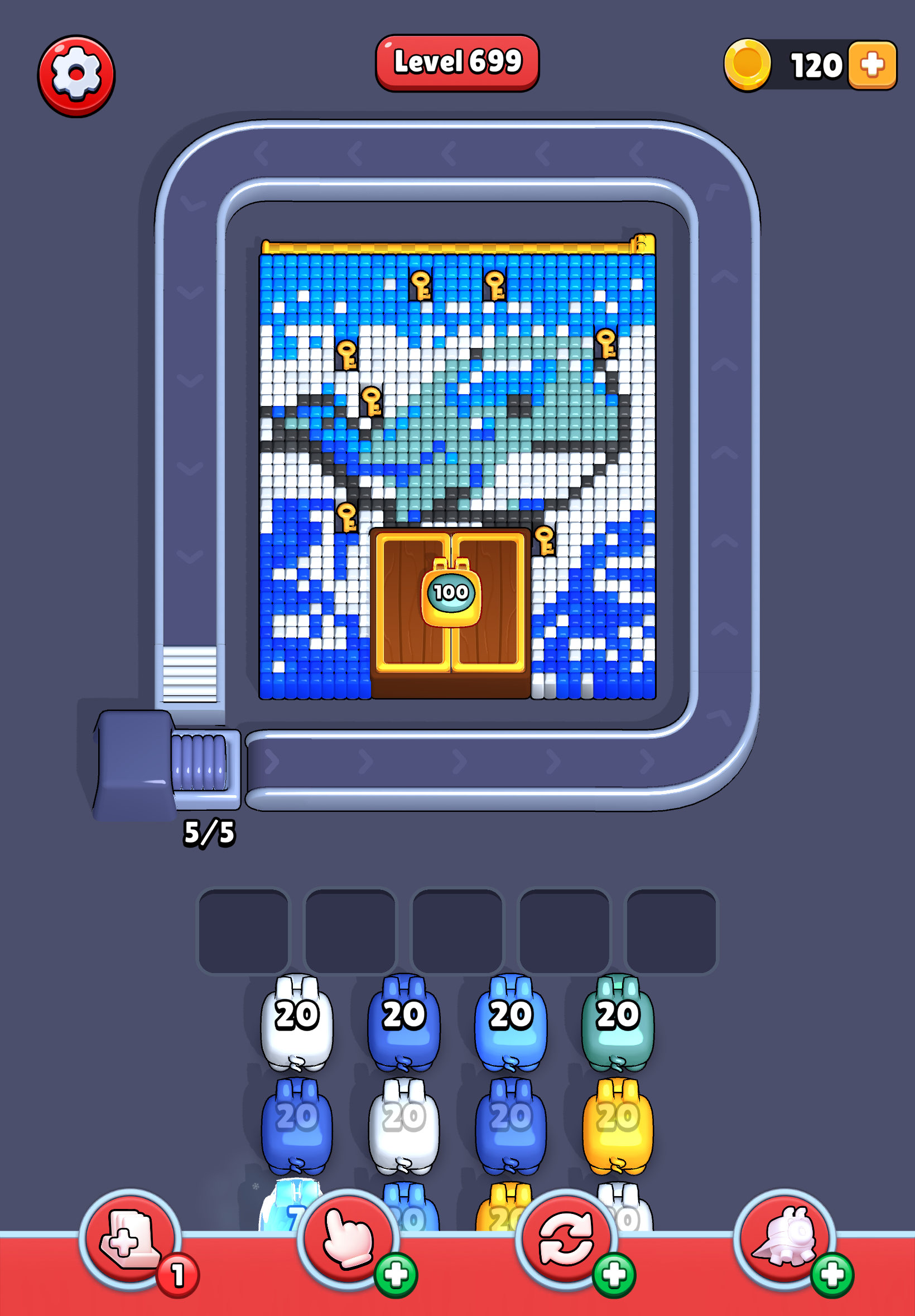
Task: Use the hand pick booster
Action: tap(348, 1240)
